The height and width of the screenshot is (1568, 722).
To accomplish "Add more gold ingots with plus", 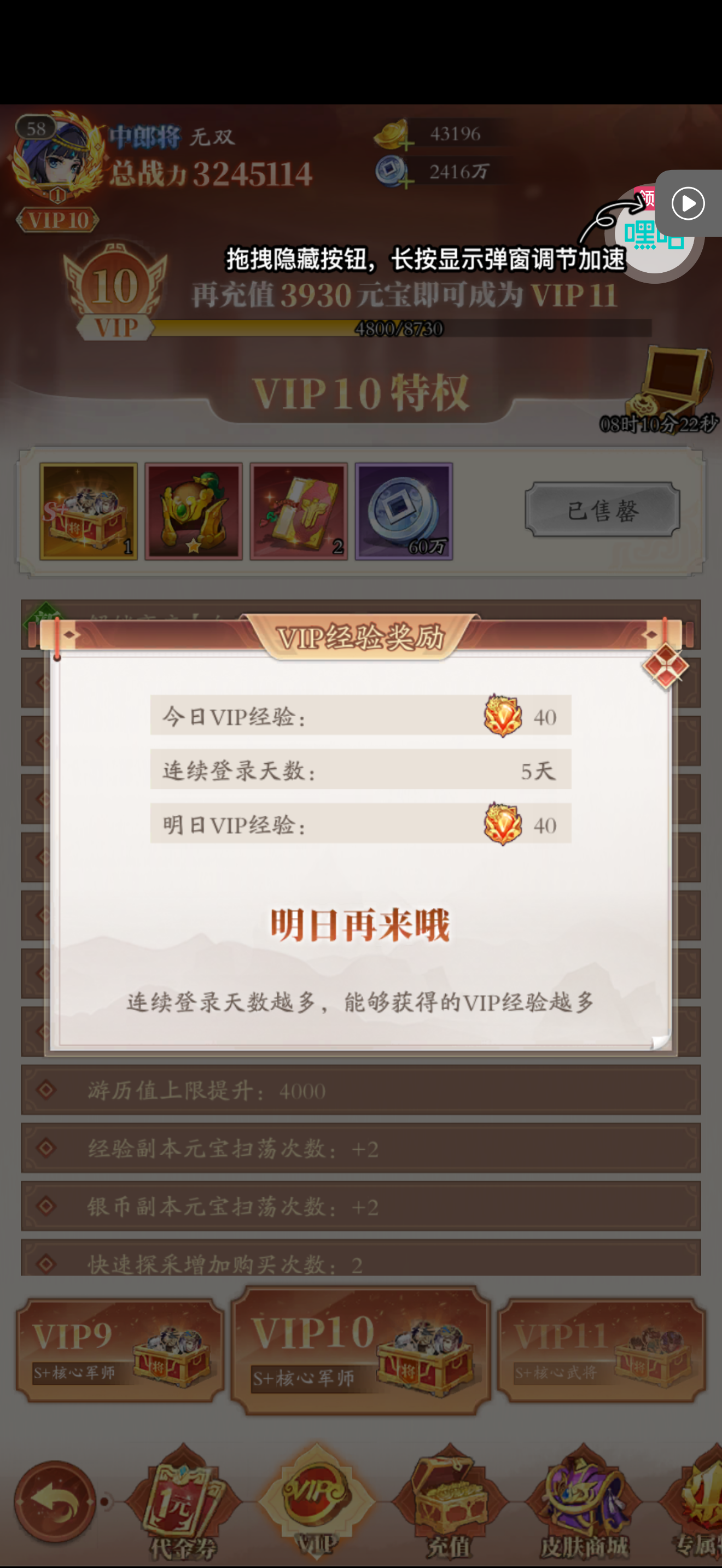I will tap(406, 144).
